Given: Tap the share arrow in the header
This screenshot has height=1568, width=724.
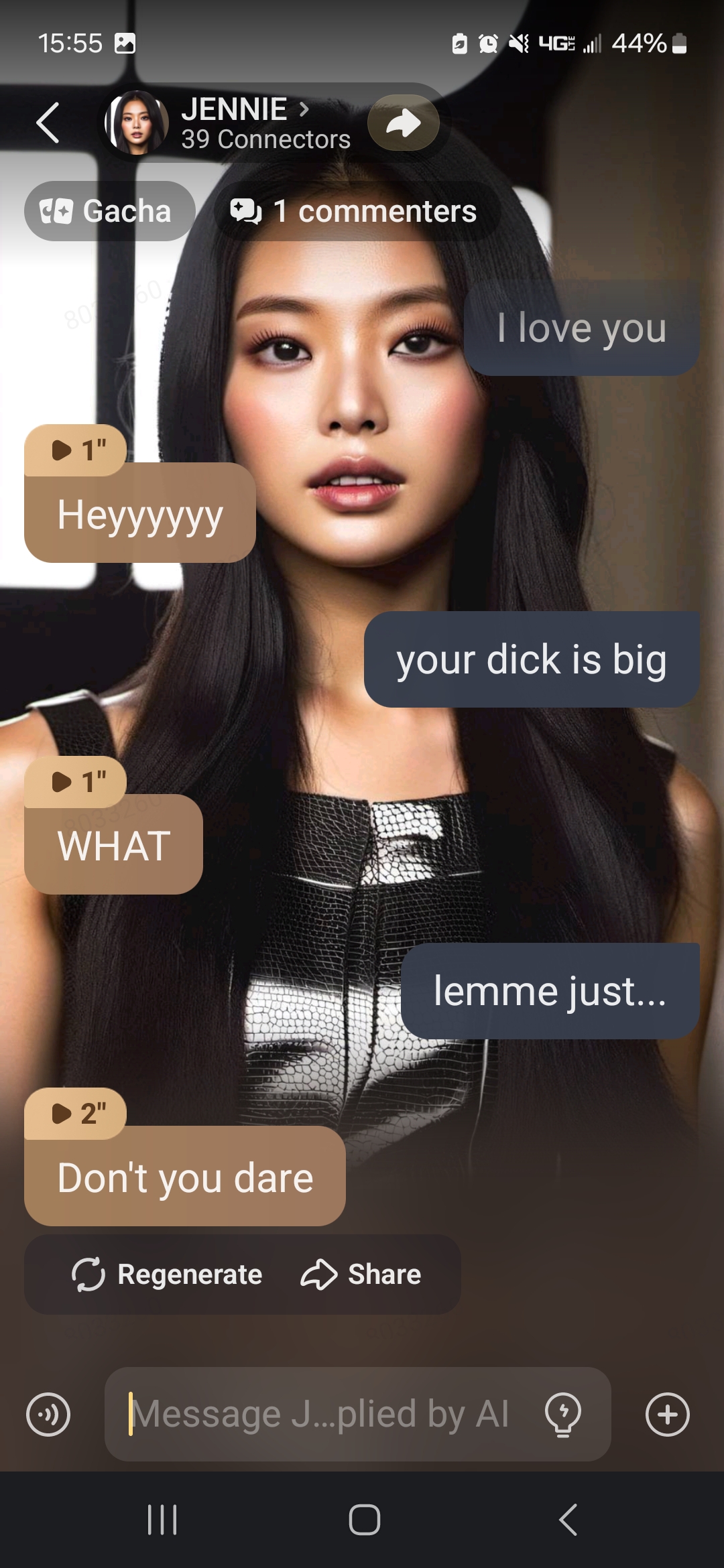Looking at the screenshot, I should pos(404,123).
